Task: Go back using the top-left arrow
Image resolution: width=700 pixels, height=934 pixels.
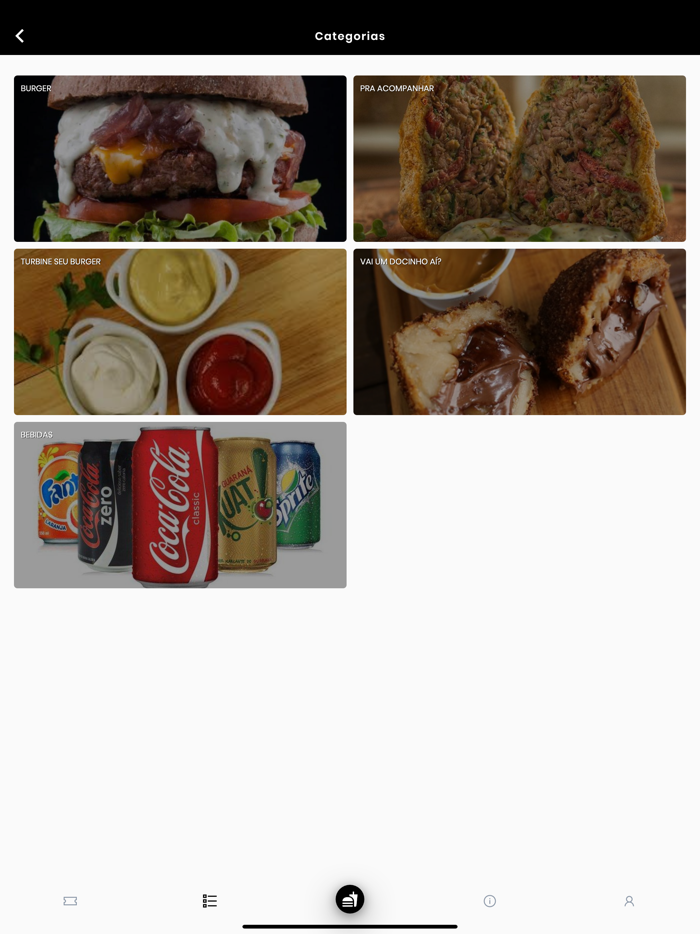Action: point(20,36)
